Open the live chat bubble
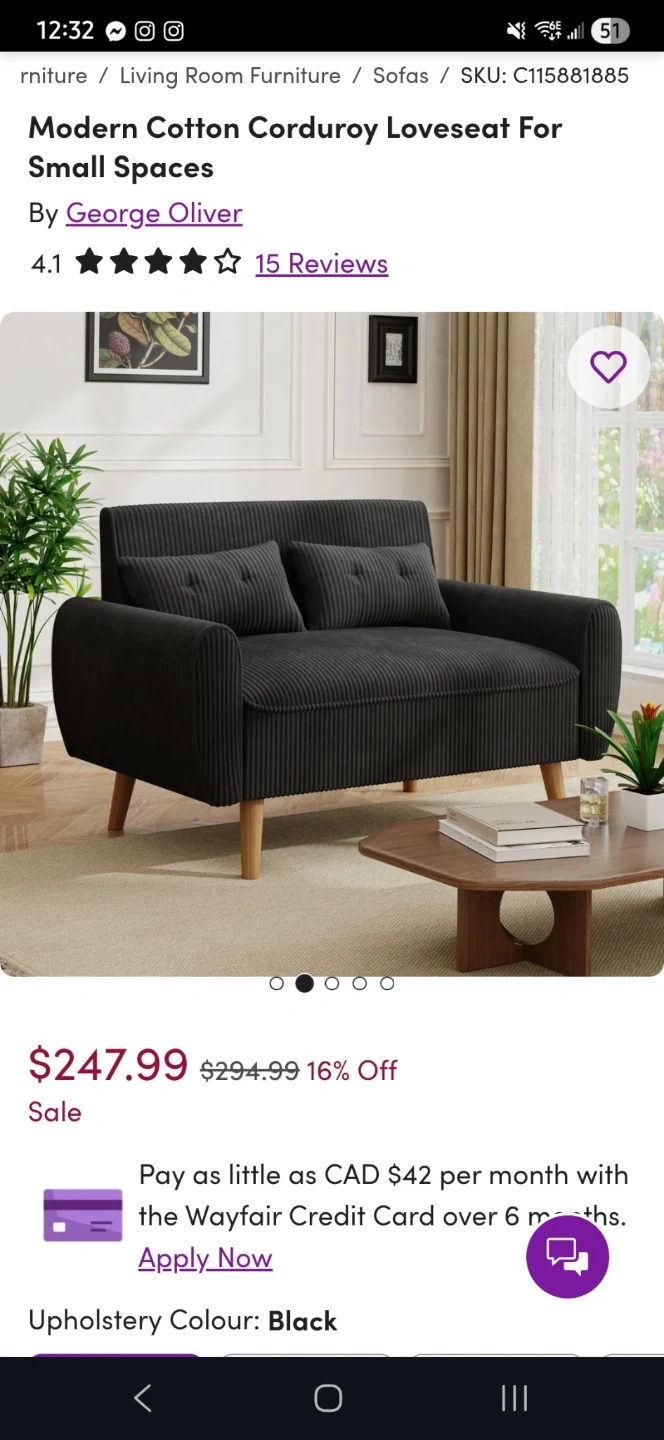Image resolution: width=664 pixels, height=1440 pixels. coord(567,1257)
